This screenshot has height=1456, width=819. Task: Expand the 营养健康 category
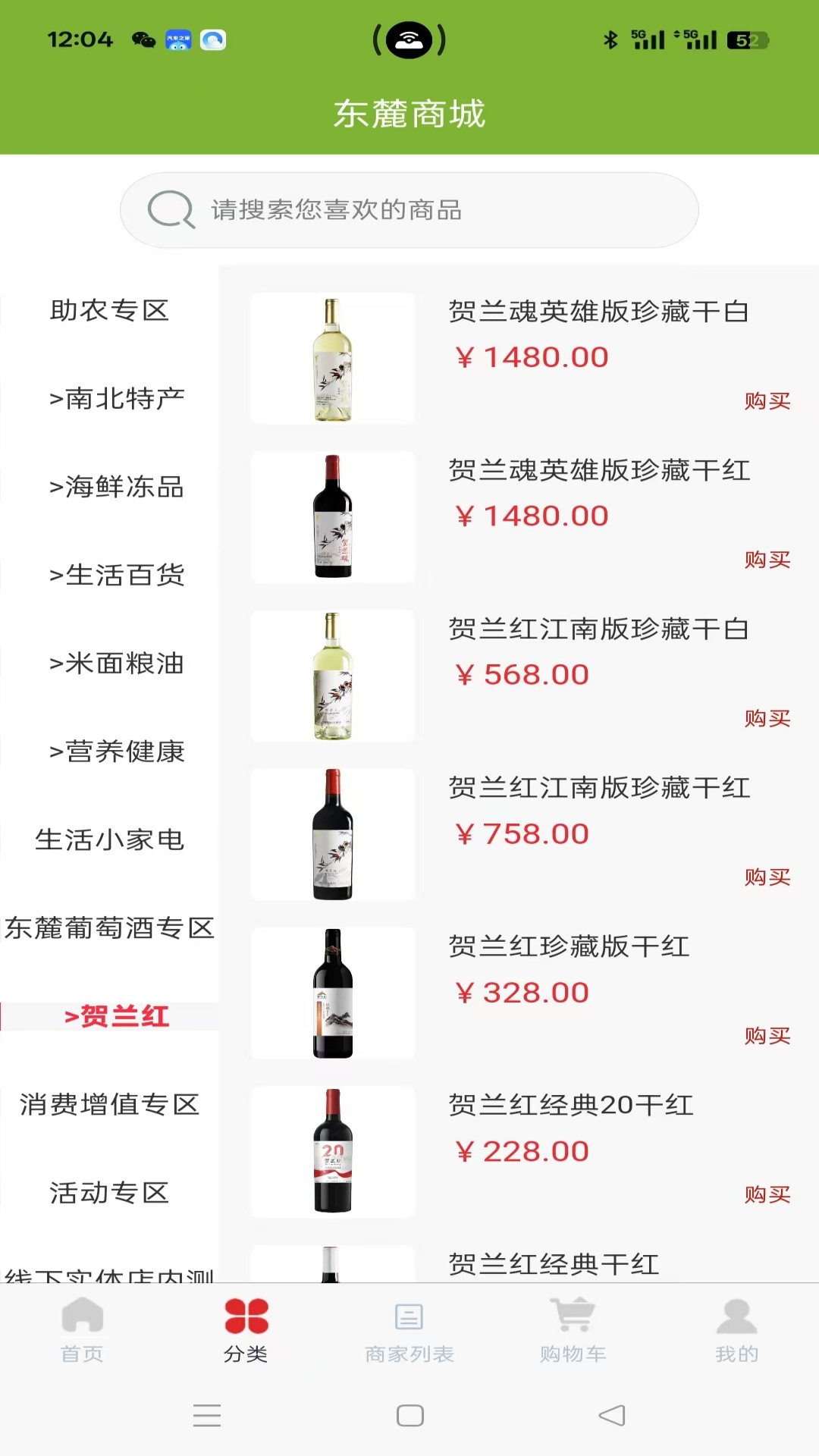click(118, 752)
